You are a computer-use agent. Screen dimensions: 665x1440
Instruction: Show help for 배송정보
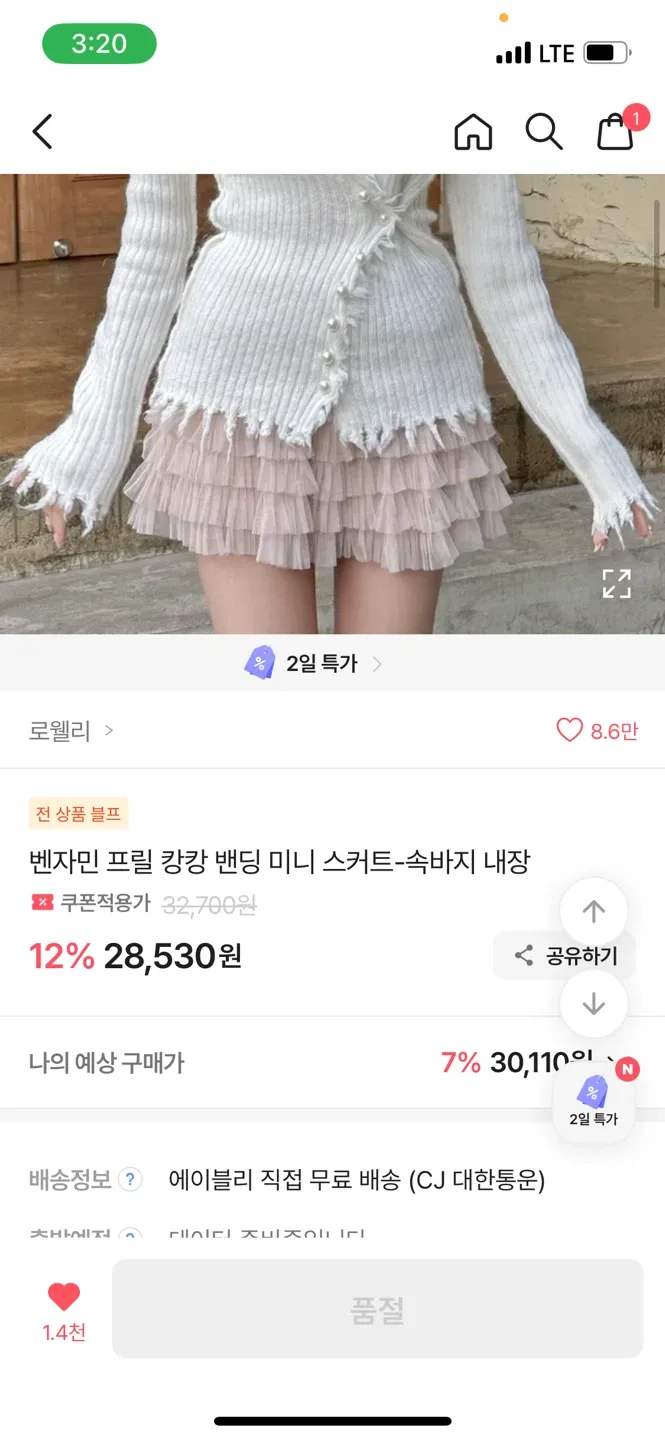point(130,1180)
